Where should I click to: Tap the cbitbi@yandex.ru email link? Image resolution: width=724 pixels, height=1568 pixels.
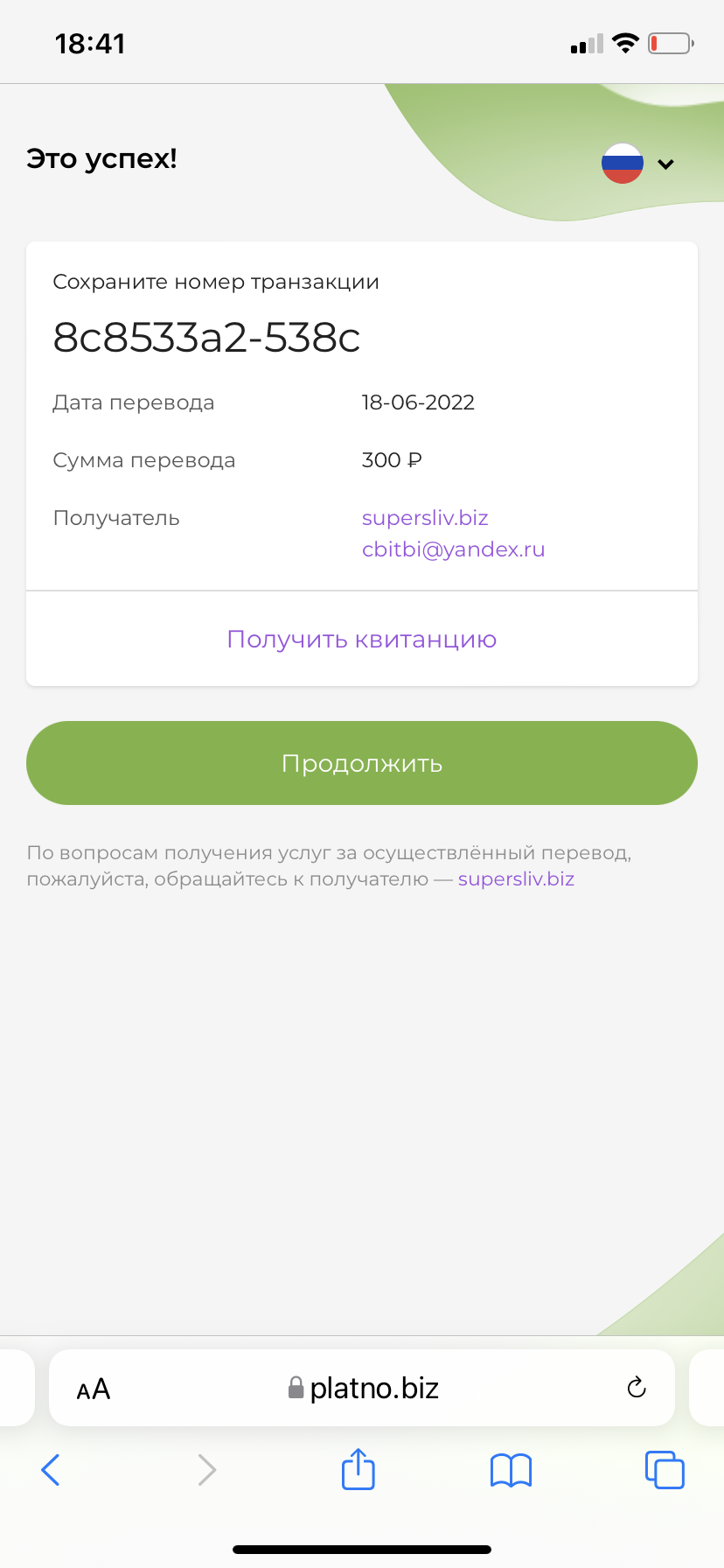click(453, 549)
